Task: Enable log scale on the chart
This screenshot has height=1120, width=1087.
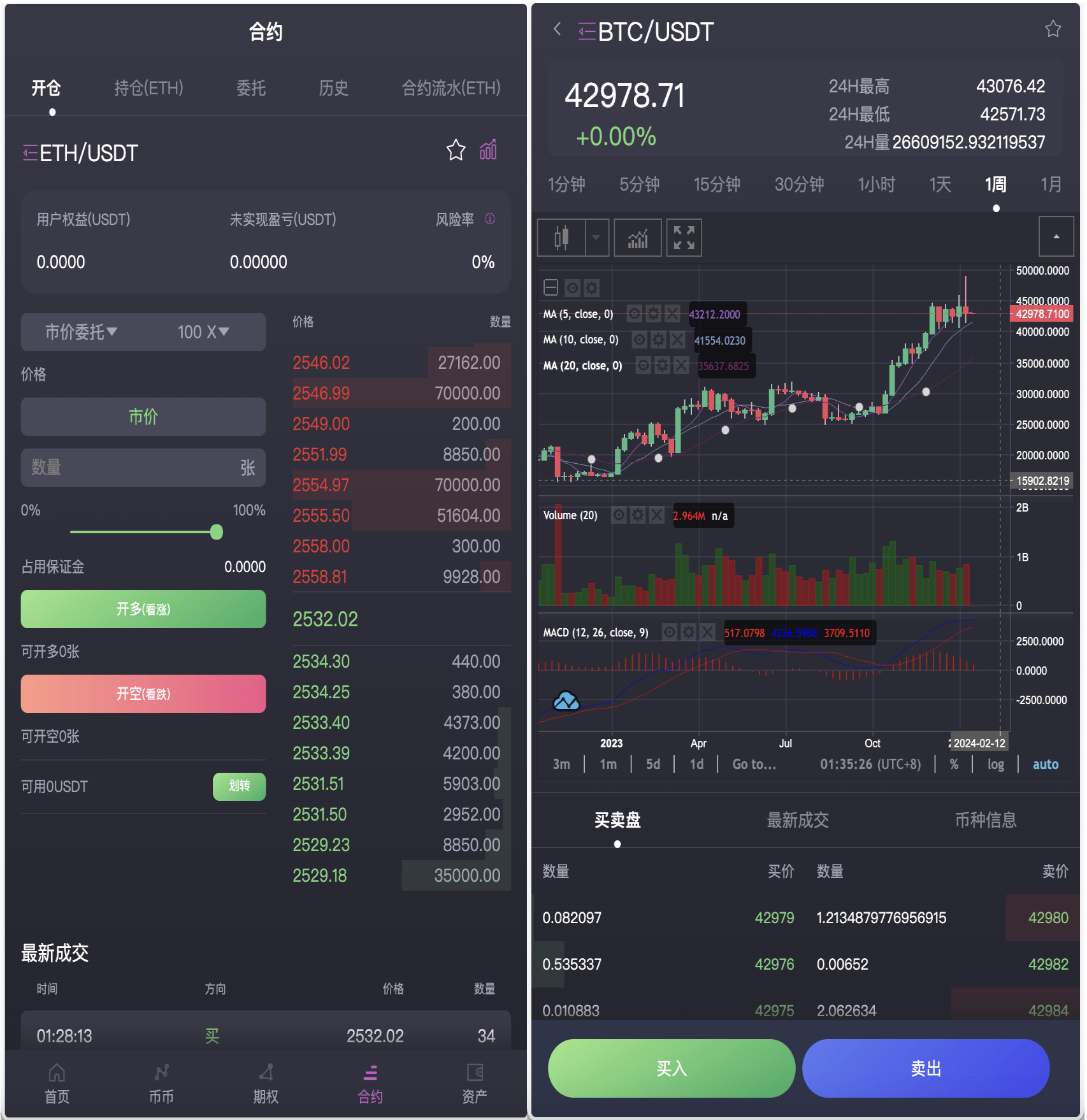Action: pyautogui.click(x=995, y=764)
